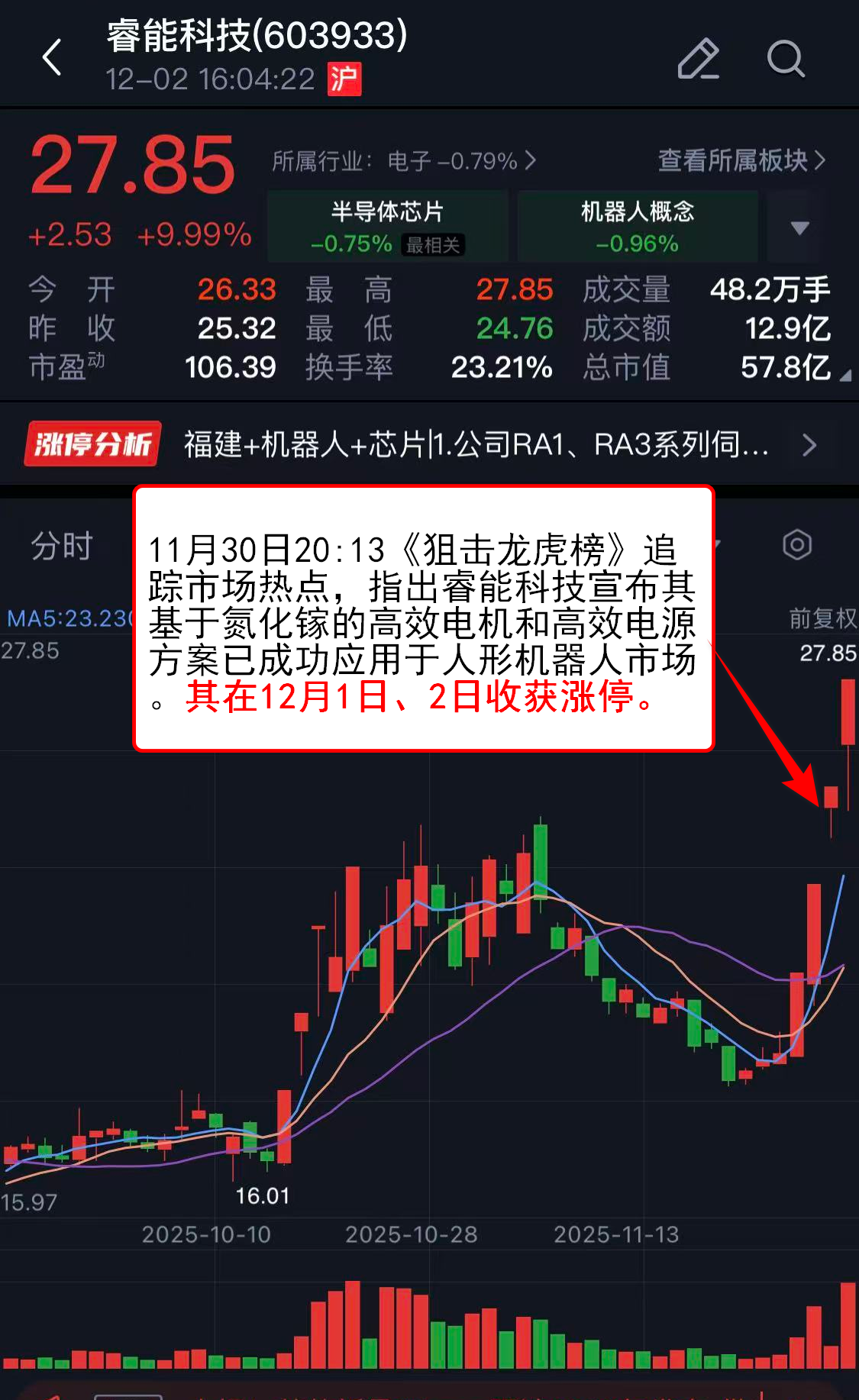This screenshot has width=859, height=1400.
Task: Open chart settings hexagon icon
Action: (x=796, y=545)
